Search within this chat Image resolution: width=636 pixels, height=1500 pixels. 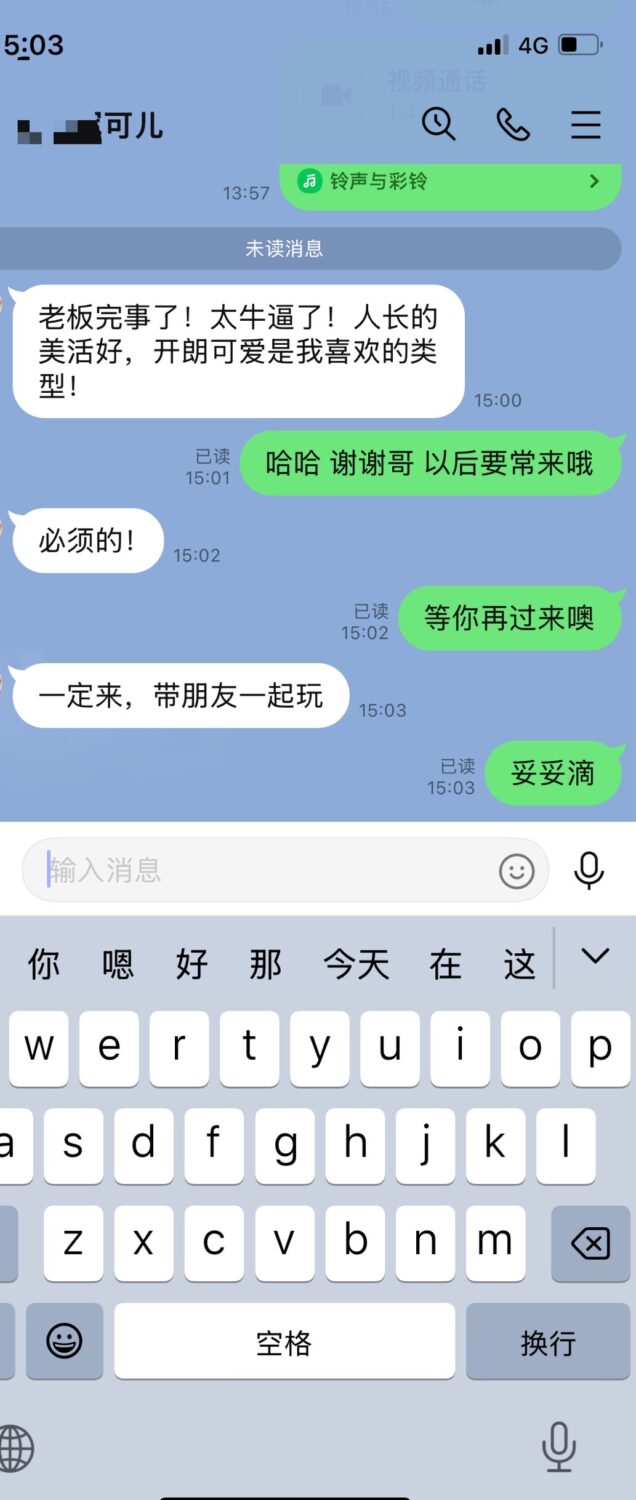coord(438,124)
